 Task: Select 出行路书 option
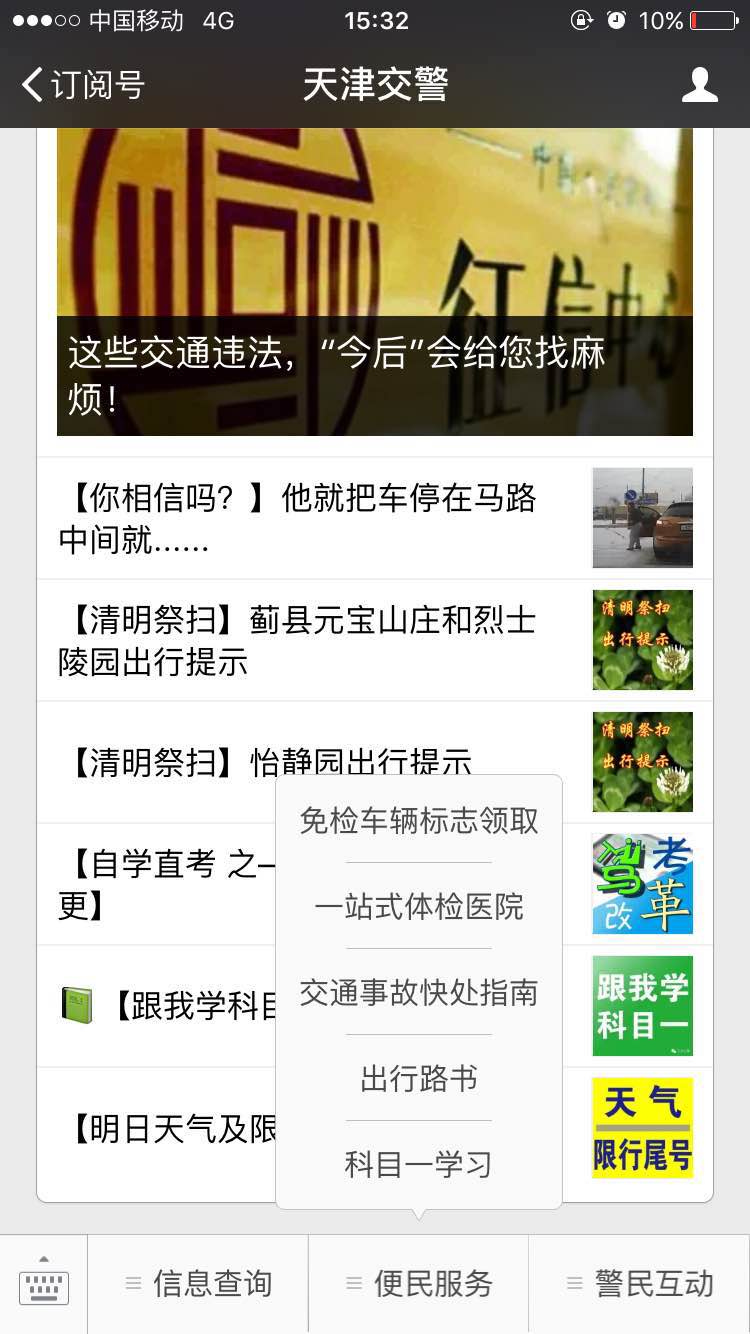click(x=418, y=1078)
